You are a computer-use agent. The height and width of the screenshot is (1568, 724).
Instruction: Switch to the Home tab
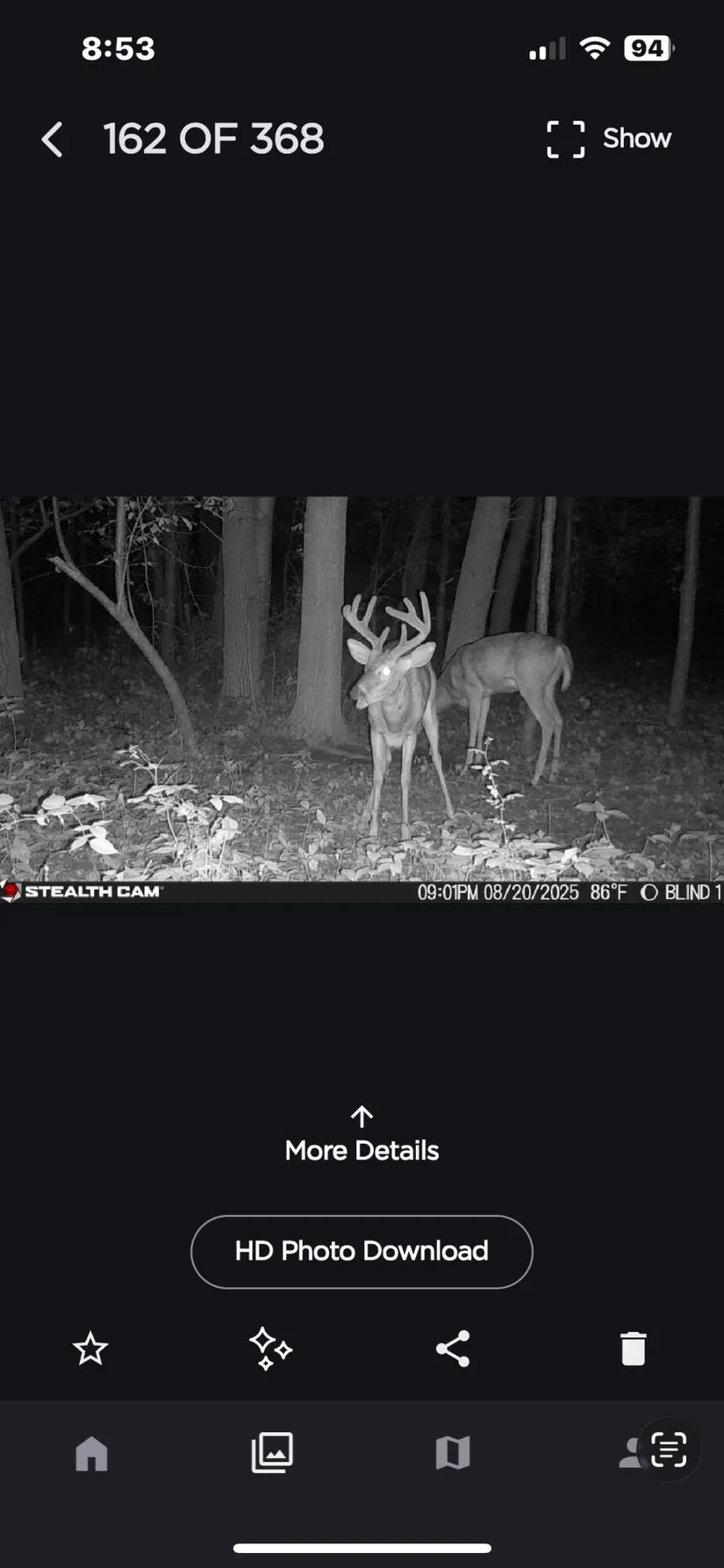tap(91, 1453)
